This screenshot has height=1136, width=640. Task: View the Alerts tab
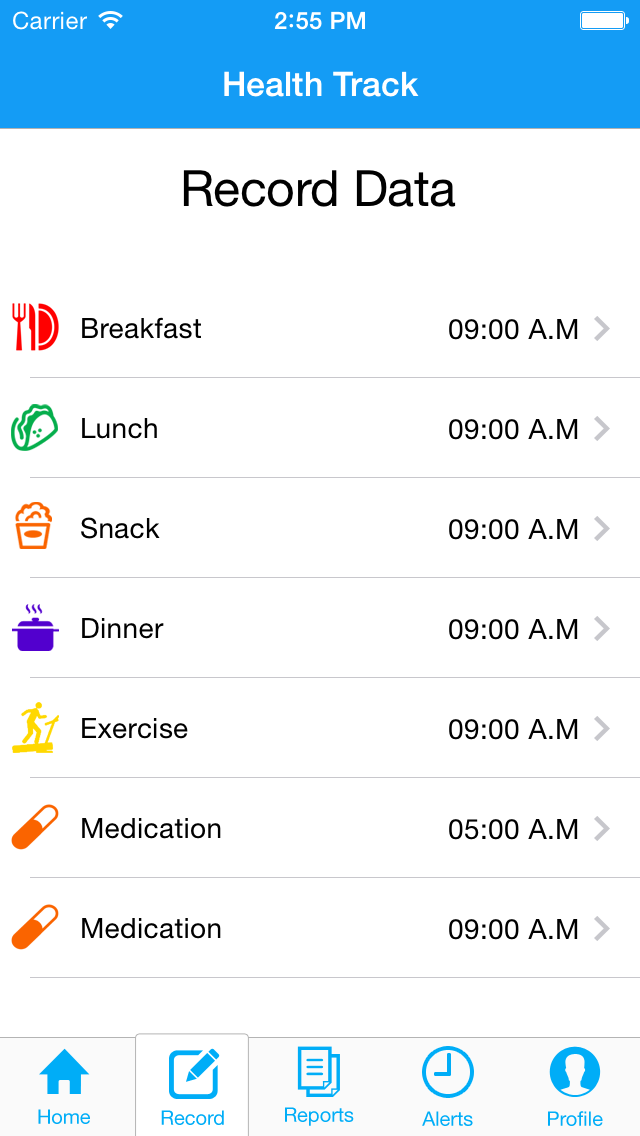(x=447, y=1087)
